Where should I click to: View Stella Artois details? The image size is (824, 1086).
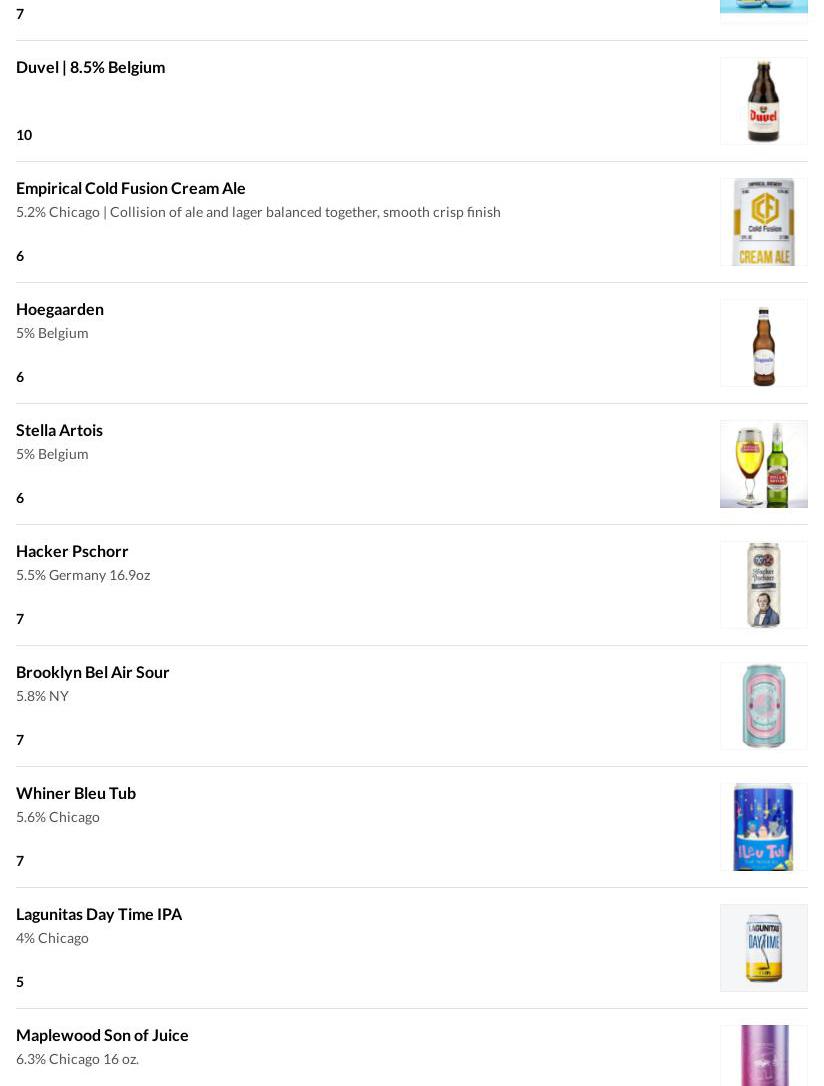60,430
